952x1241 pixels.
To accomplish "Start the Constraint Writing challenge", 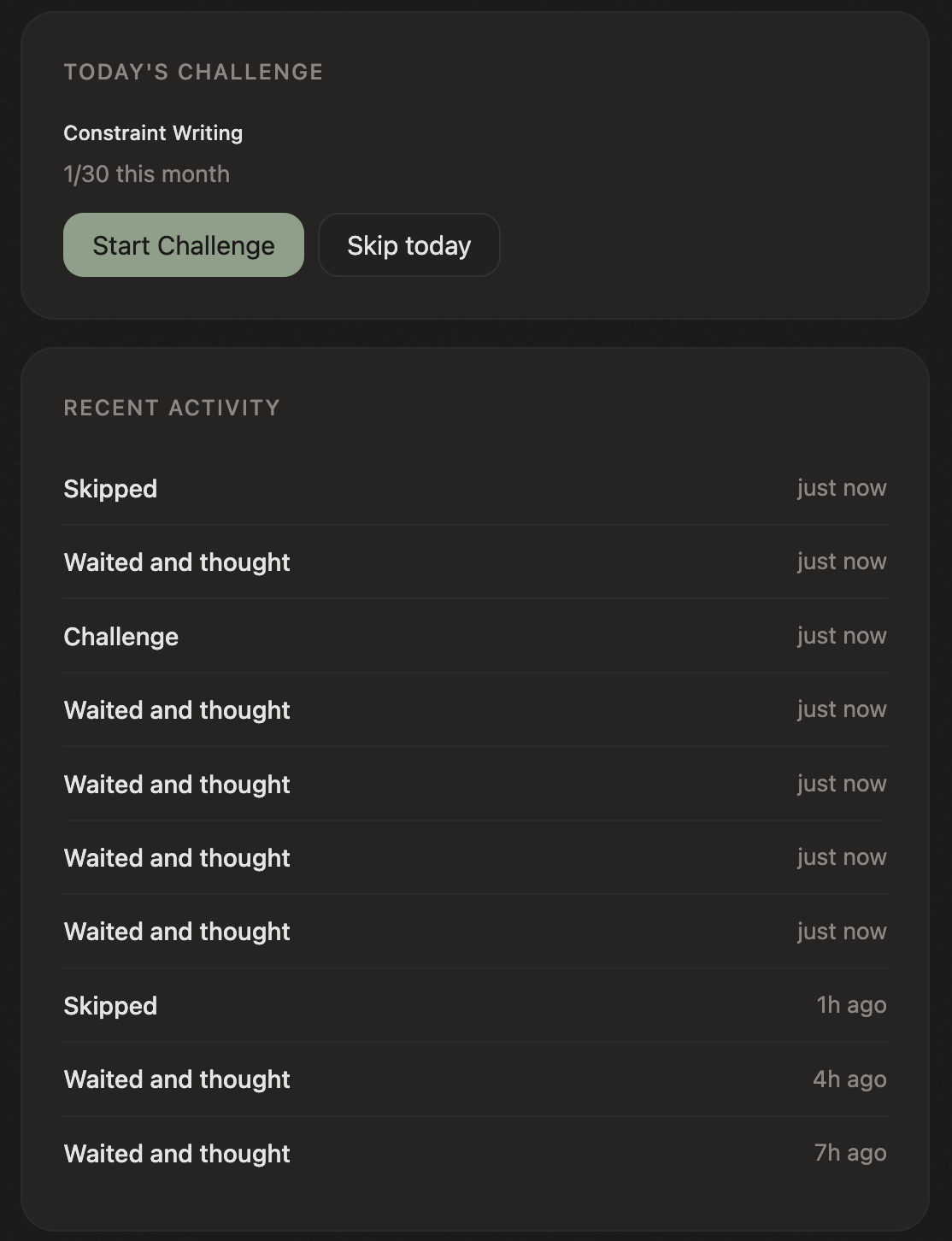I will [x=184, y=245].
